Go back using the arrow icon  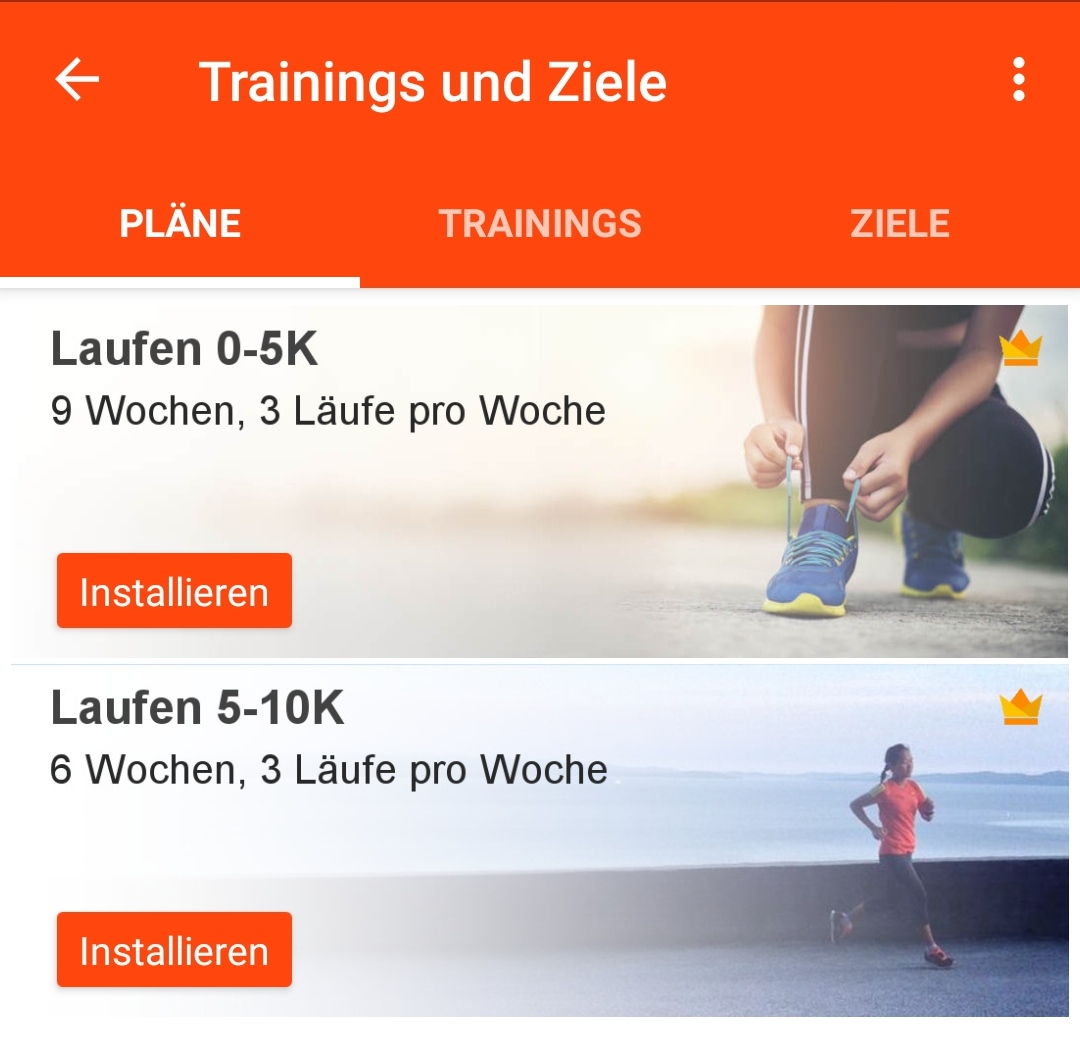pyautogui.click(x=77, y=80)
